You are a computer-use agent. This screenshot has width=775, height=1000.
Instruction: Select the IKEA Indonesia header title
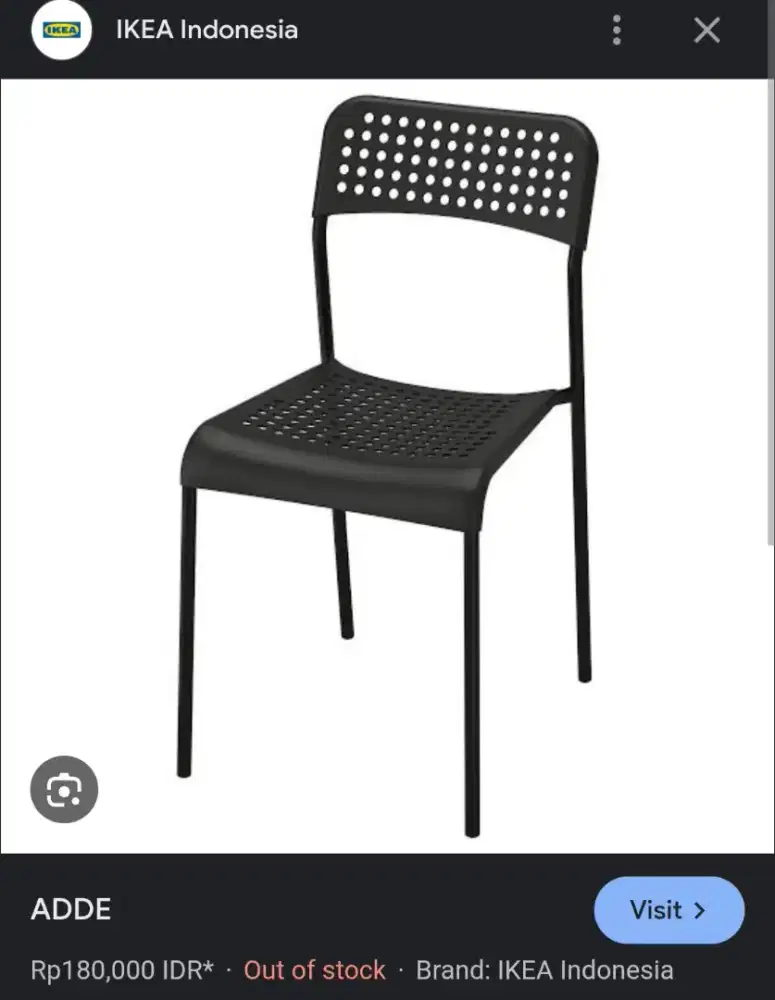click(206, 30)
